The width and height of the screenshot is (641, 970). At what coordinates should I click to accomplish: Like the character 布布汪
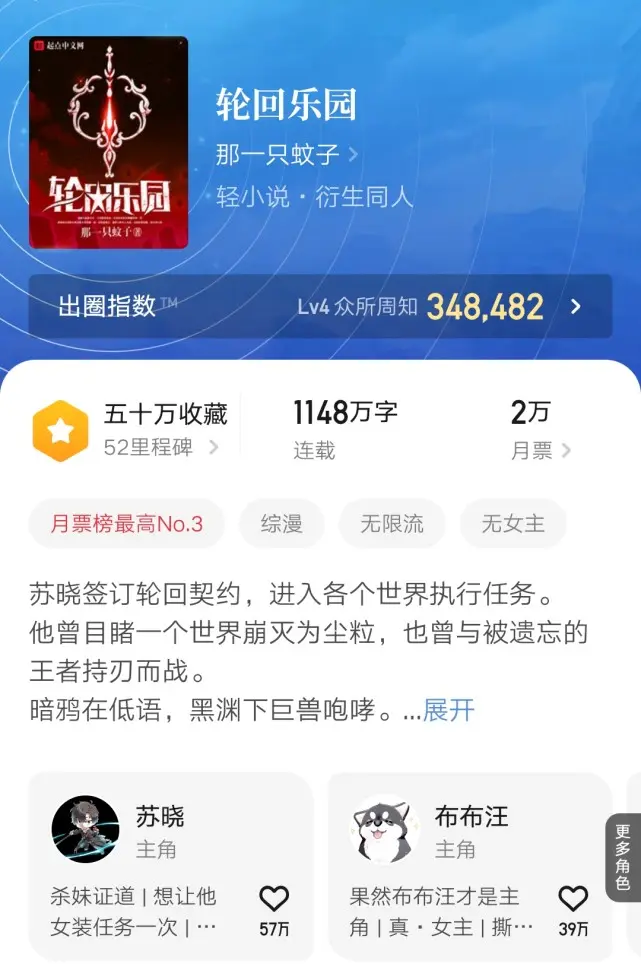tap(573, 907)
